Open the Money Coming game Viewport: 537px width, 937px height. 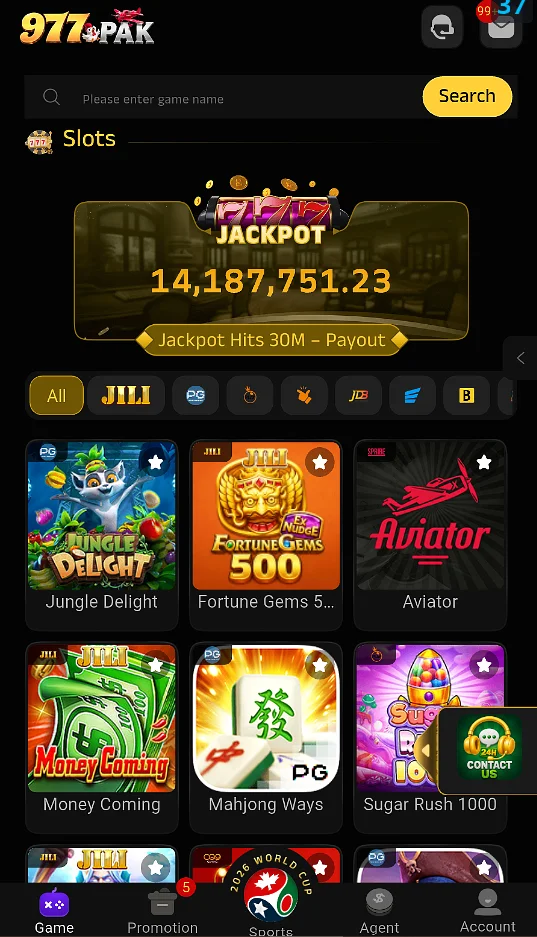pyautogui.click(x=102, y=737)
